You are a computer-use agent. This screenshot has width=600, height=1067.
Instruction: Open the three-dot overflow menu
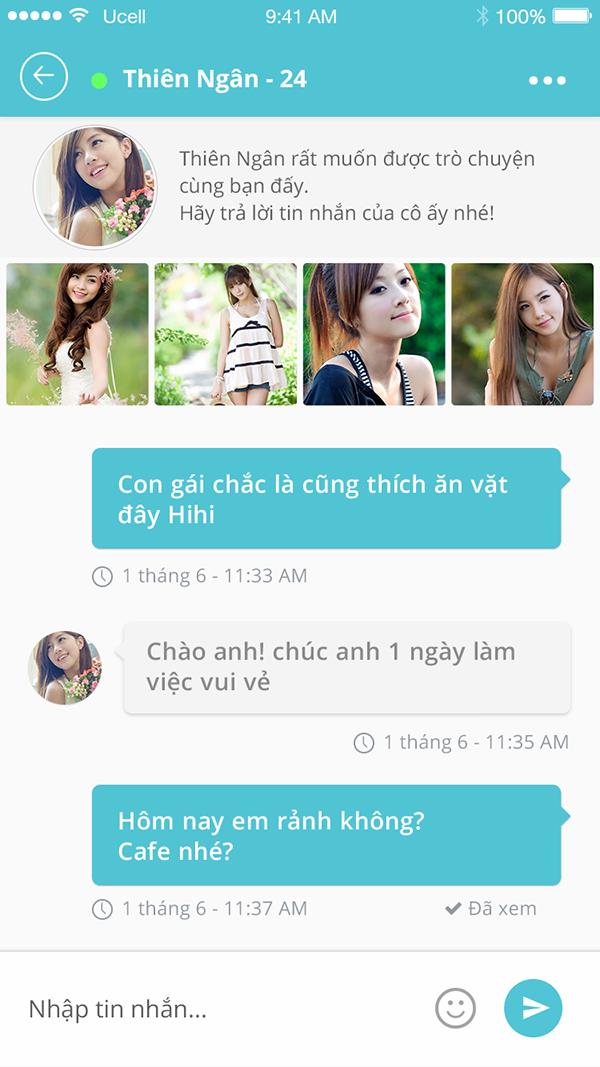547,80
